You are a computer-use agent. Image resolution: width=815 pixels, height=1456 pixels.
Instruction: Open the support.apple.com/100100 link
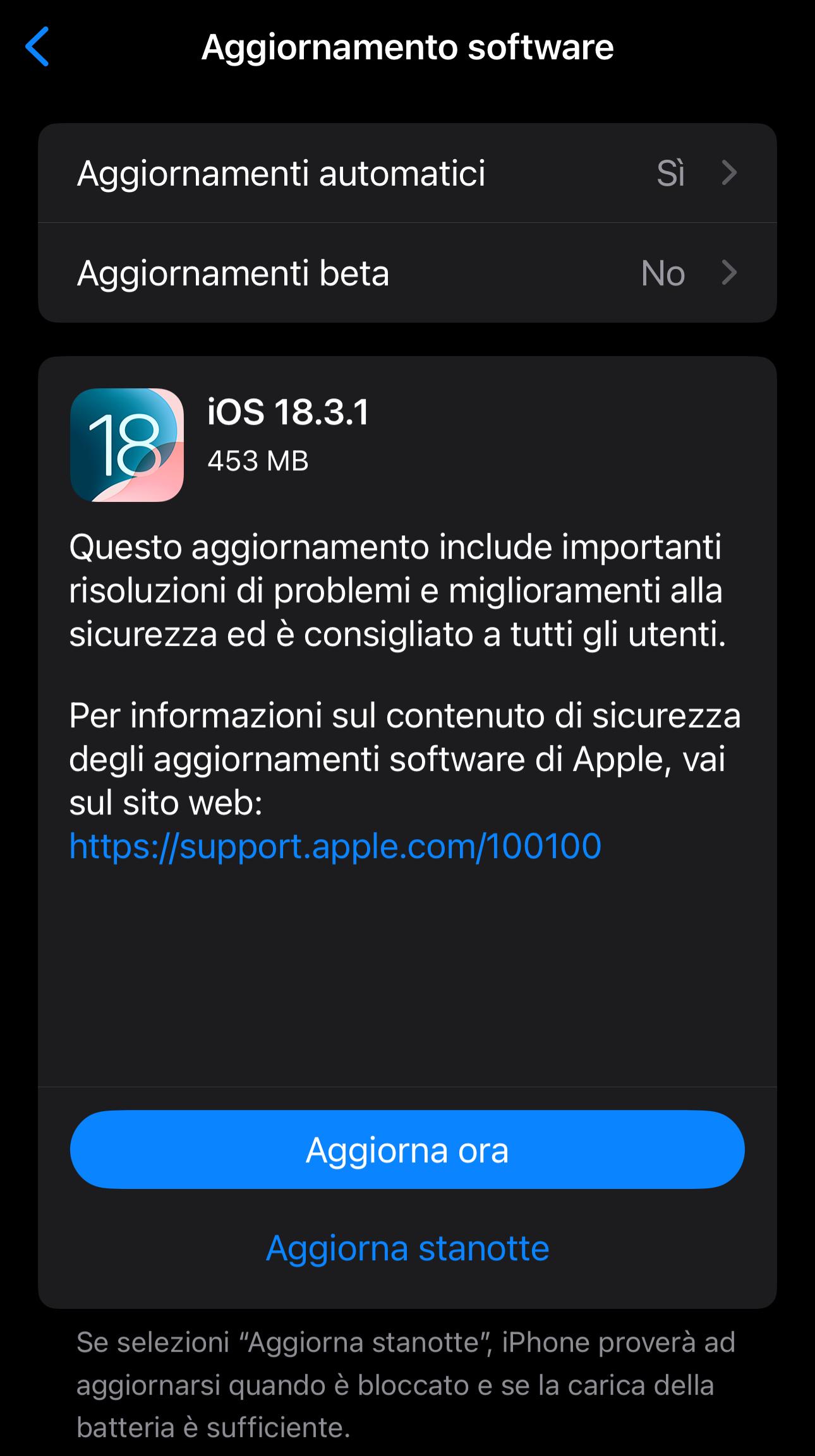coord(335,846)
